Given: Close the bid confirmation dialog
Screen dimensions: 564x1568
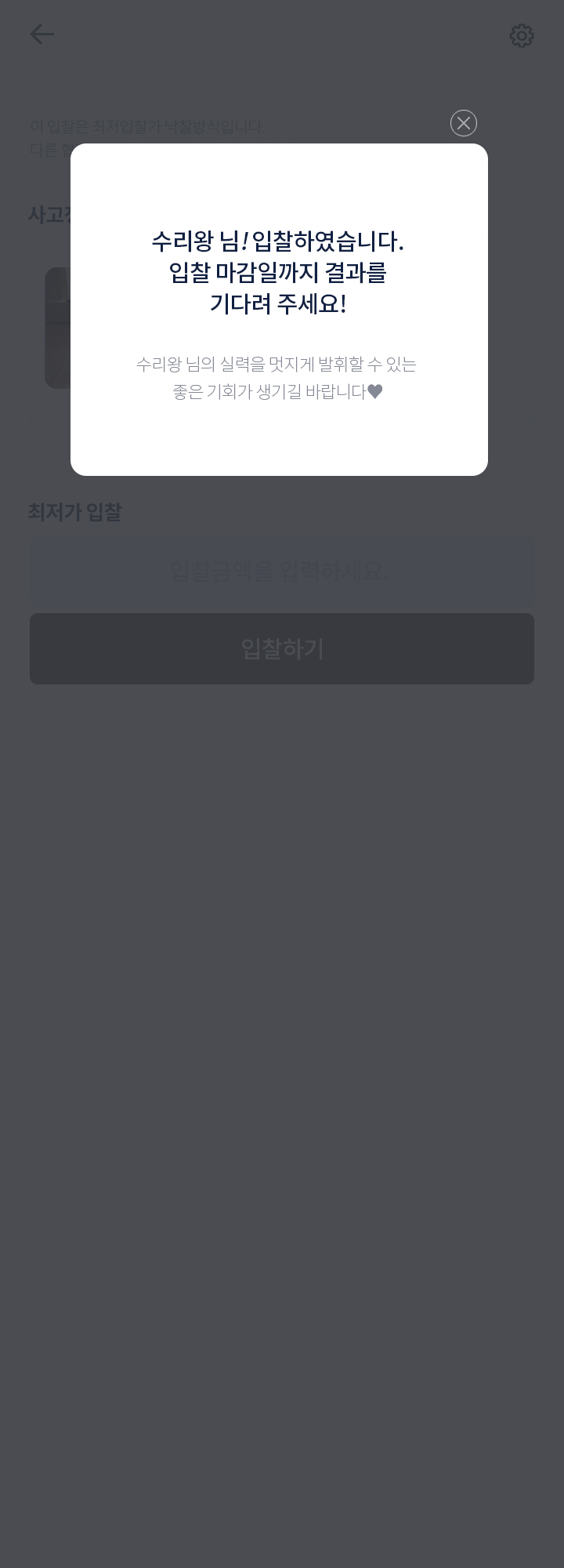Looking at the screenshot, I should pyautogui.click(x=464, y=123).
